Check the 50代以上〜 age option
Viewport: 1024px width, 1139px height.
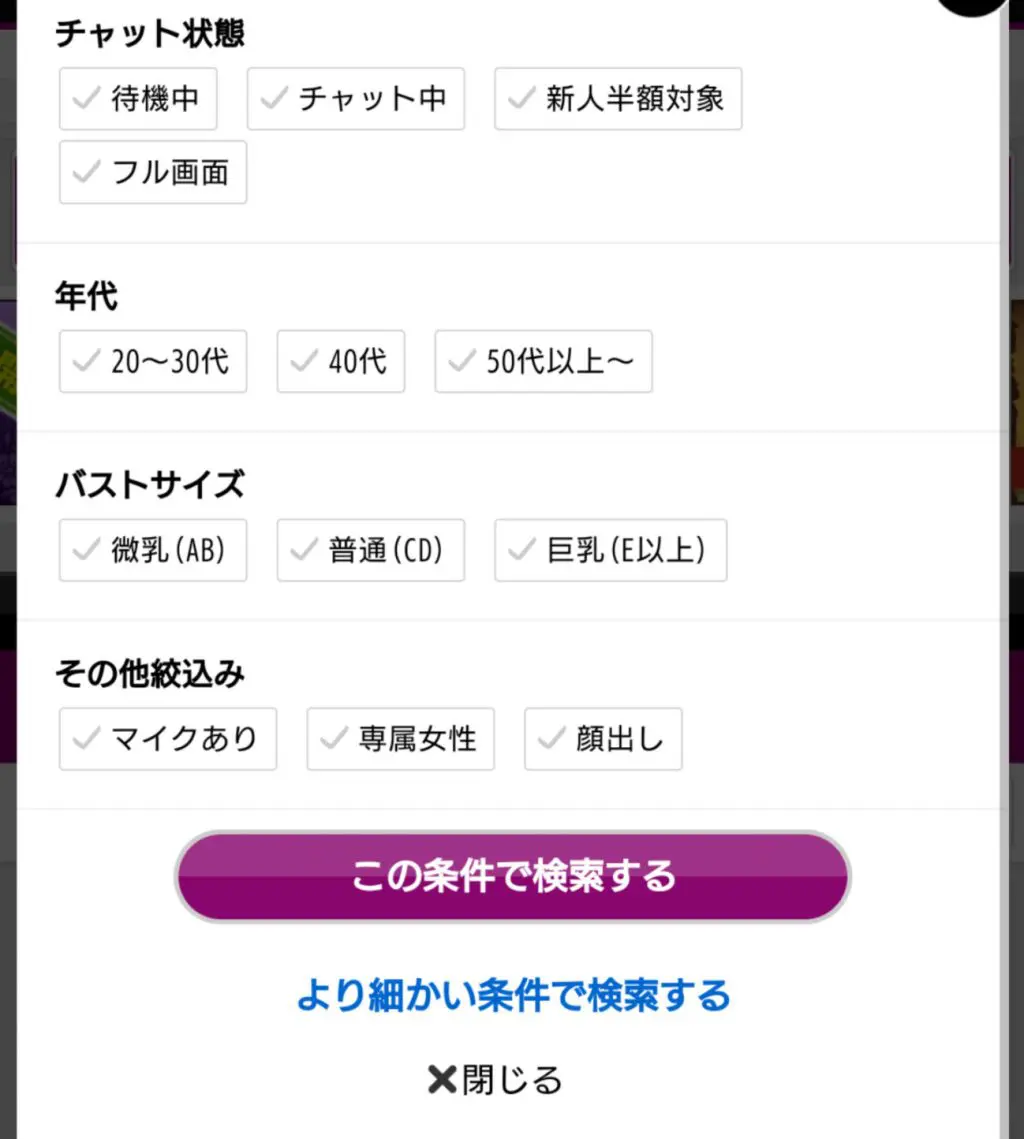(543, 361)
